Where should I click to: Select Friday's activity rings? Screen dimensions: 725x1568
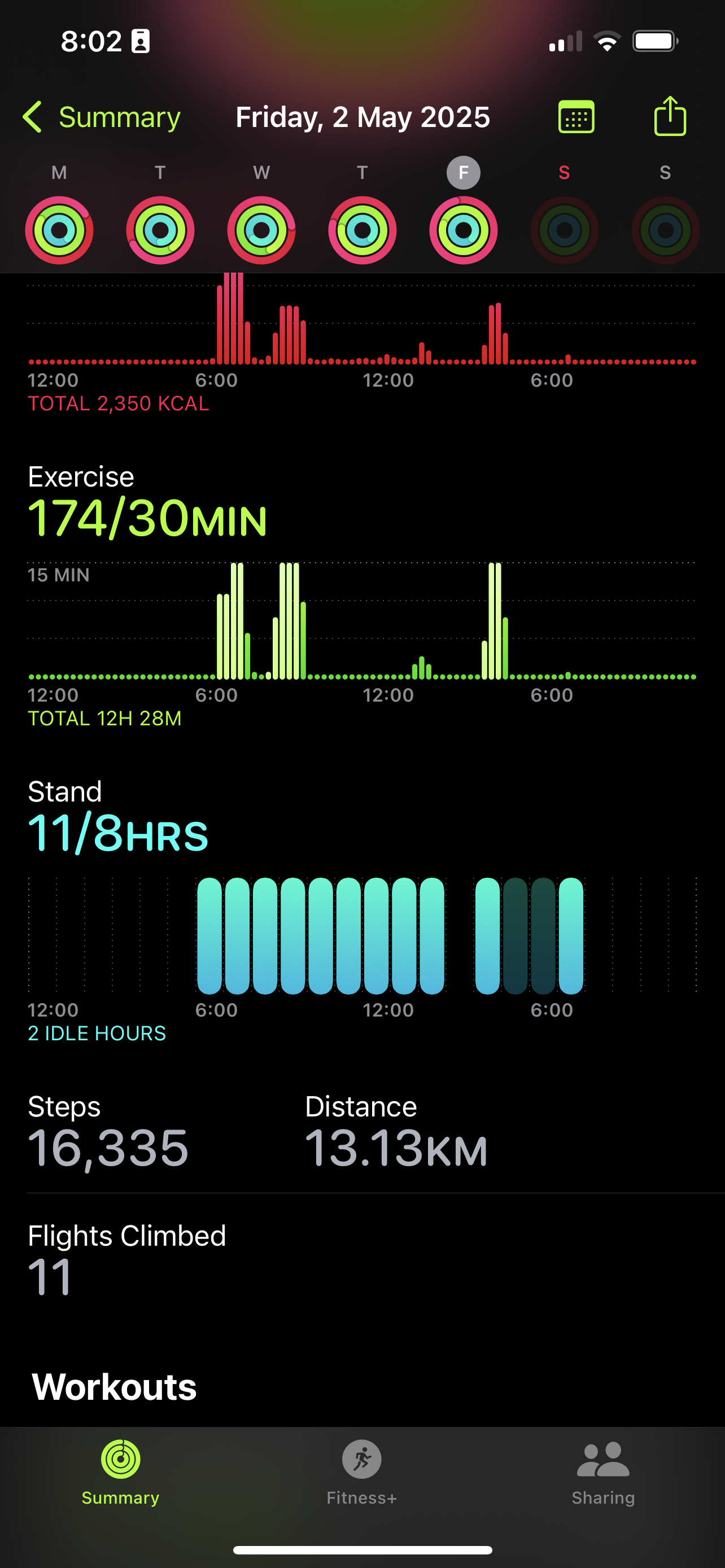tap(463, 230)
